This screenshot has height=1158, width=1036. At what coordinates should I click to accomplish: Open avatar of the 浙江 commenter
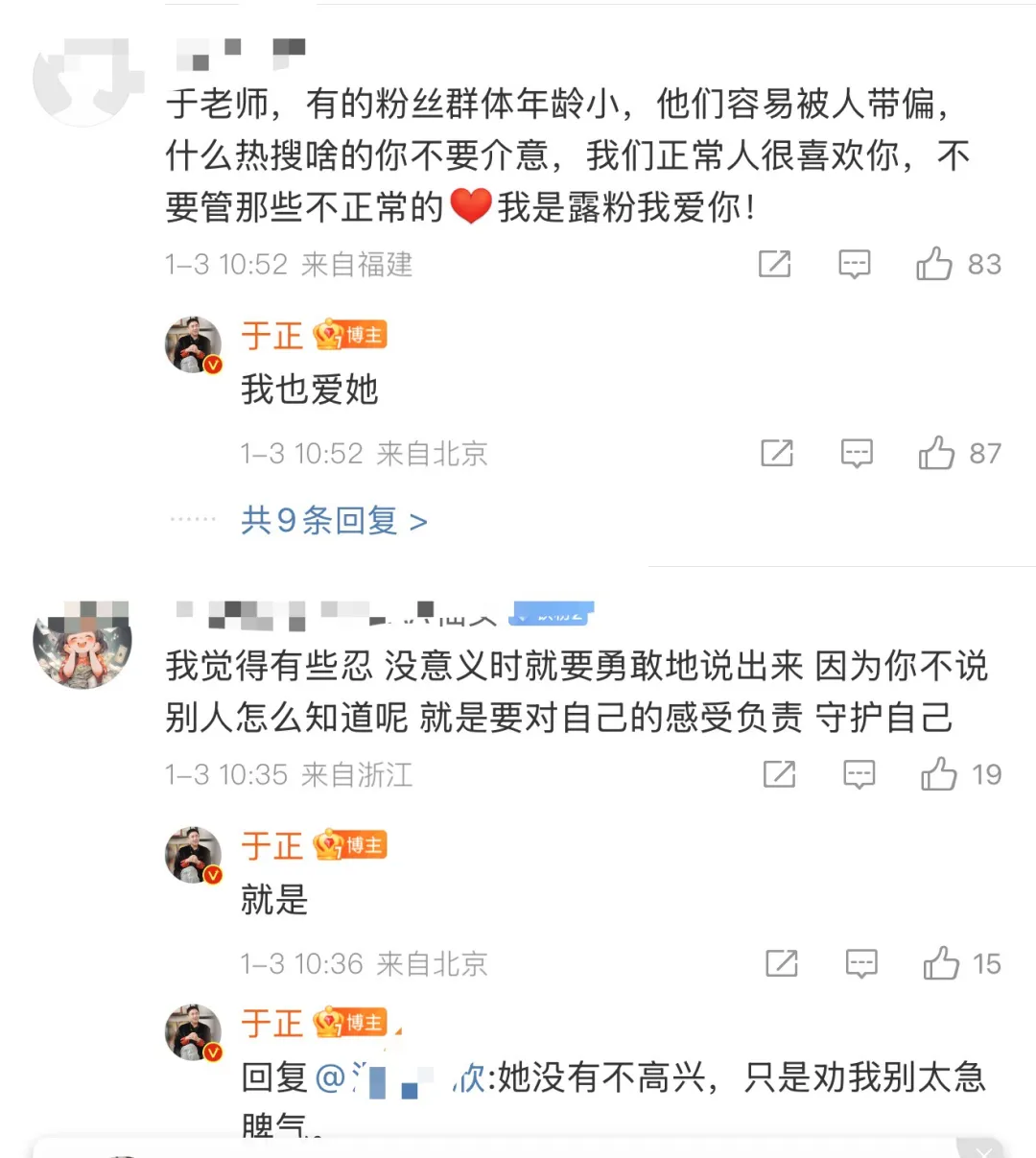tap(82, 644)
